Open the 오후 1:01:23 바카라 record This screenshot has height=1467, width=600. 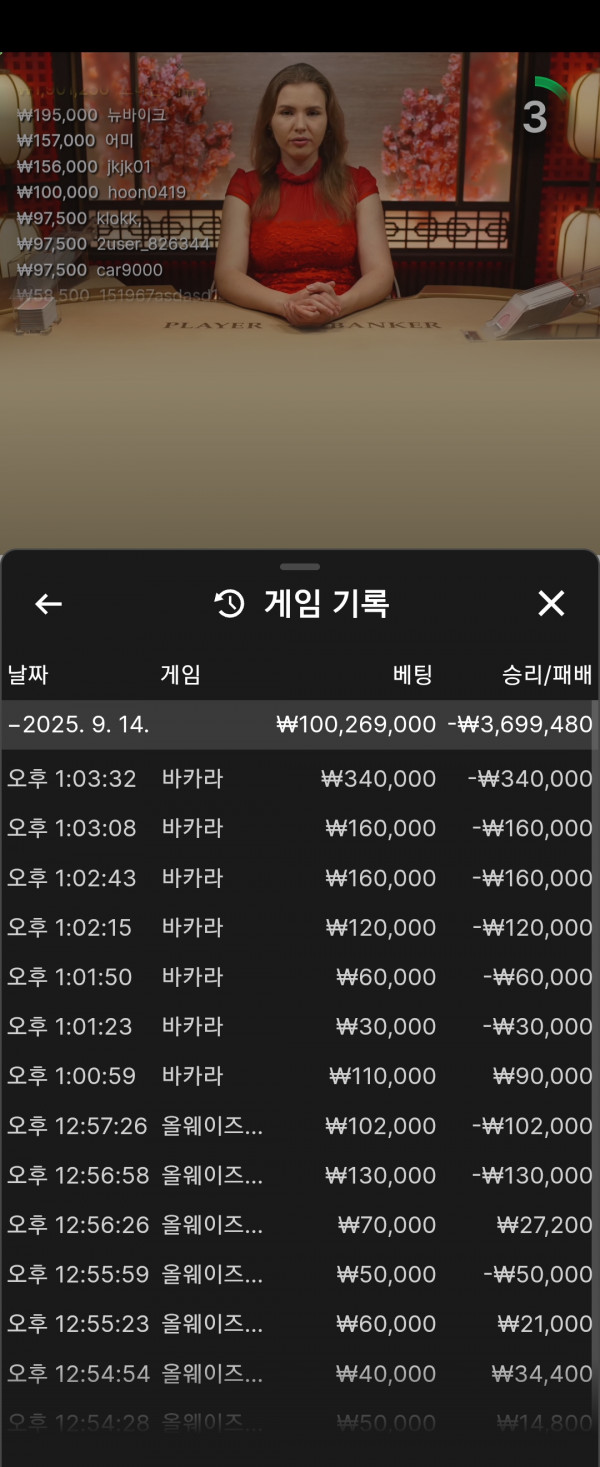tap(300, 1026)
